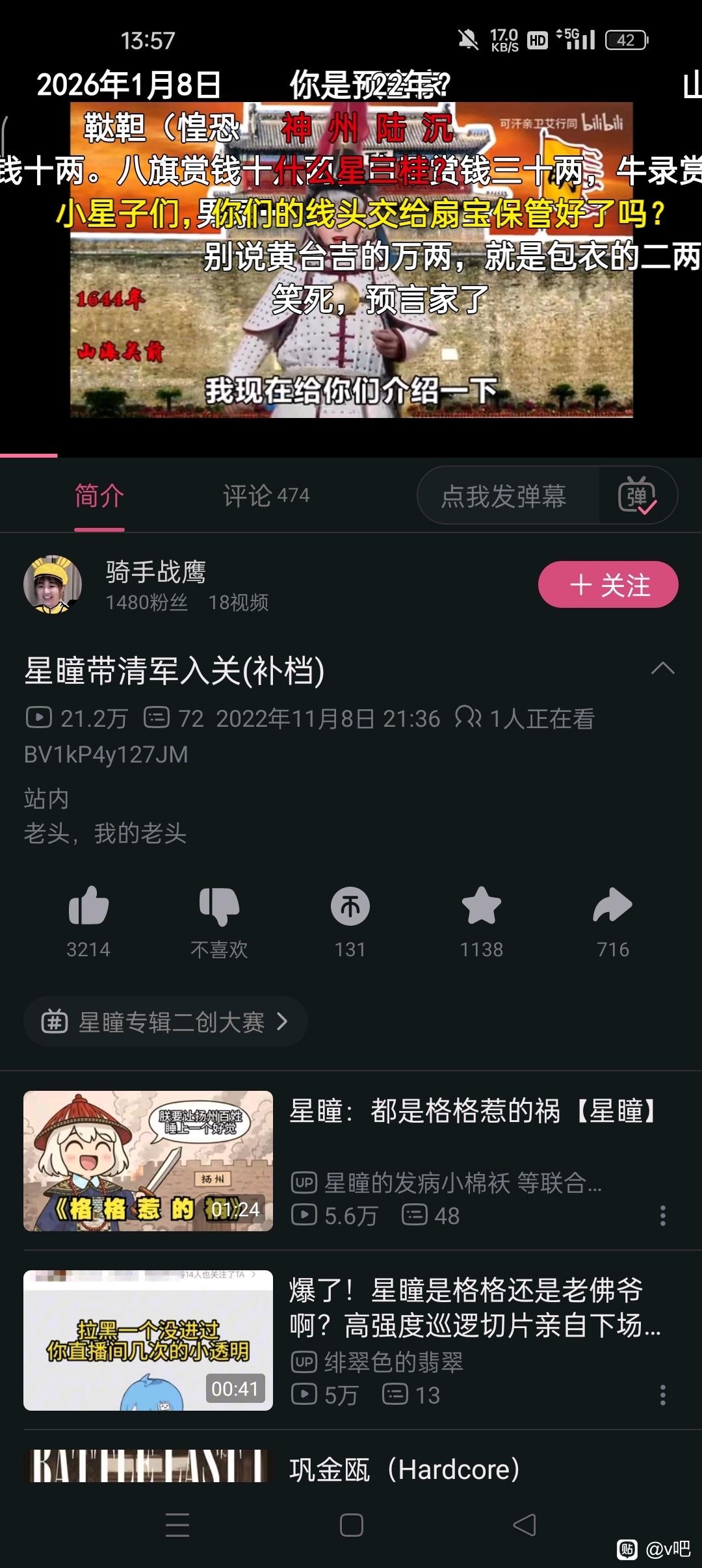Open 骑手战鹰's profile avatar
Screen dimensions: 702x1568
tap(53, 584)
